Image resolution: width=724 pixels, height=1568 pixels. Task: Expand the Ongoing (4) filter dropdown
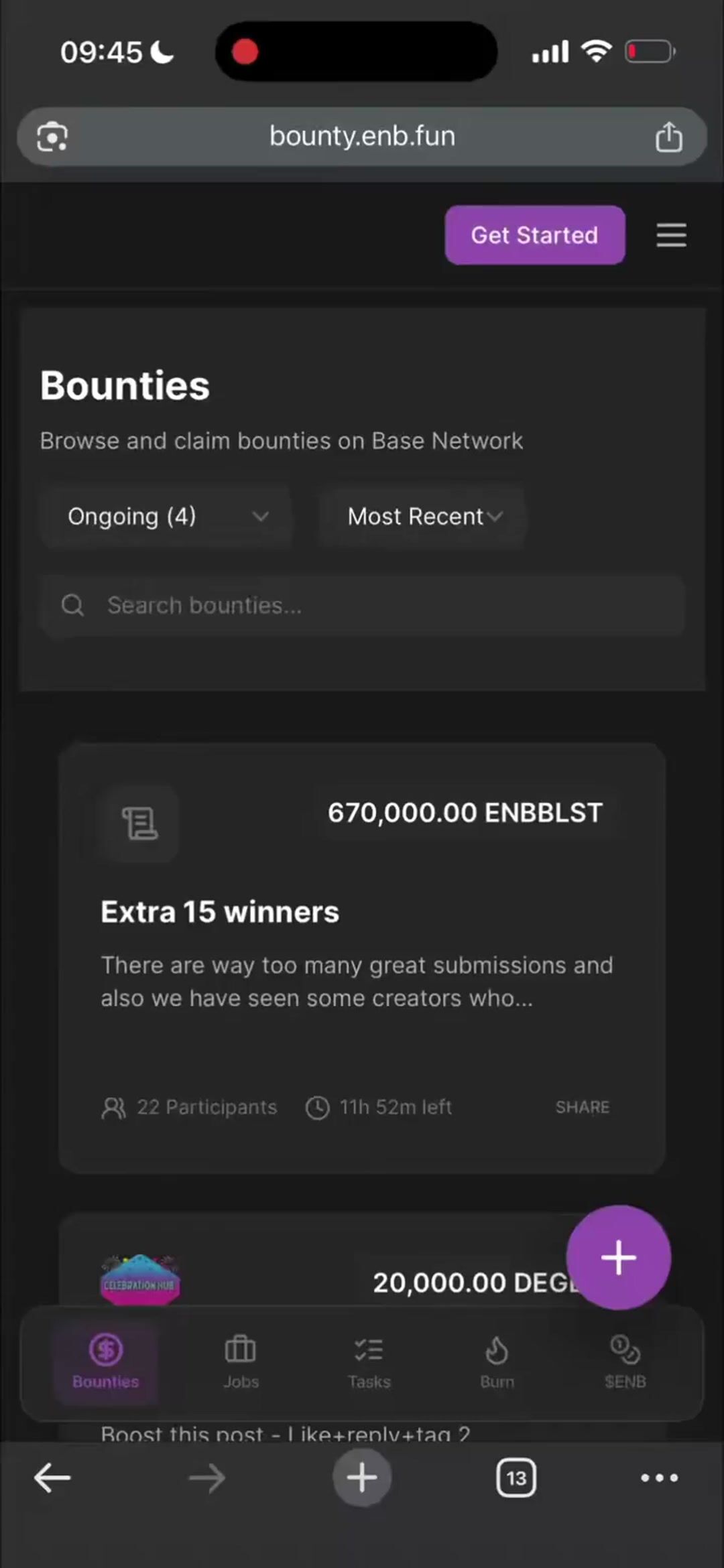[x=166, y=517]
